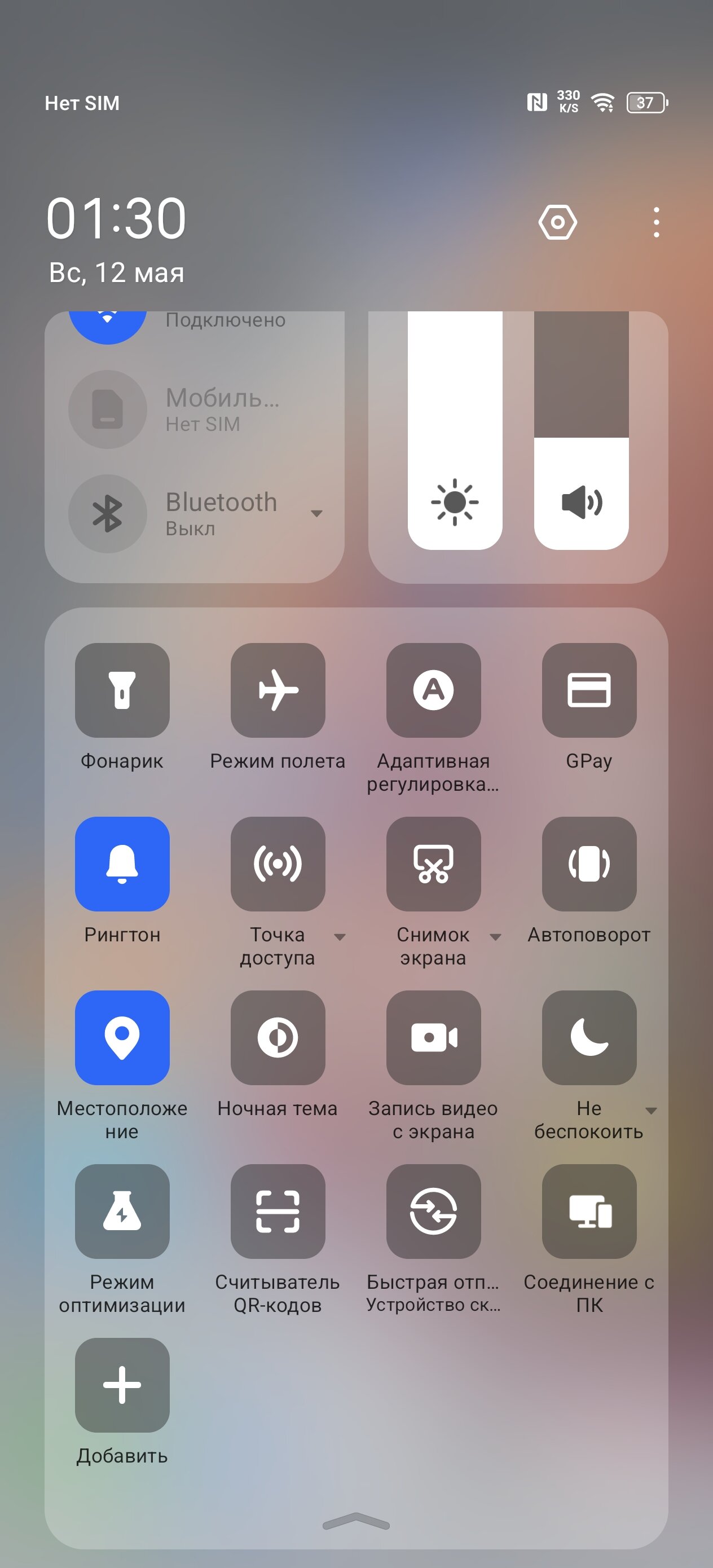
Task: Open Считыватель QR-кодов
Action: point(278,1212)
